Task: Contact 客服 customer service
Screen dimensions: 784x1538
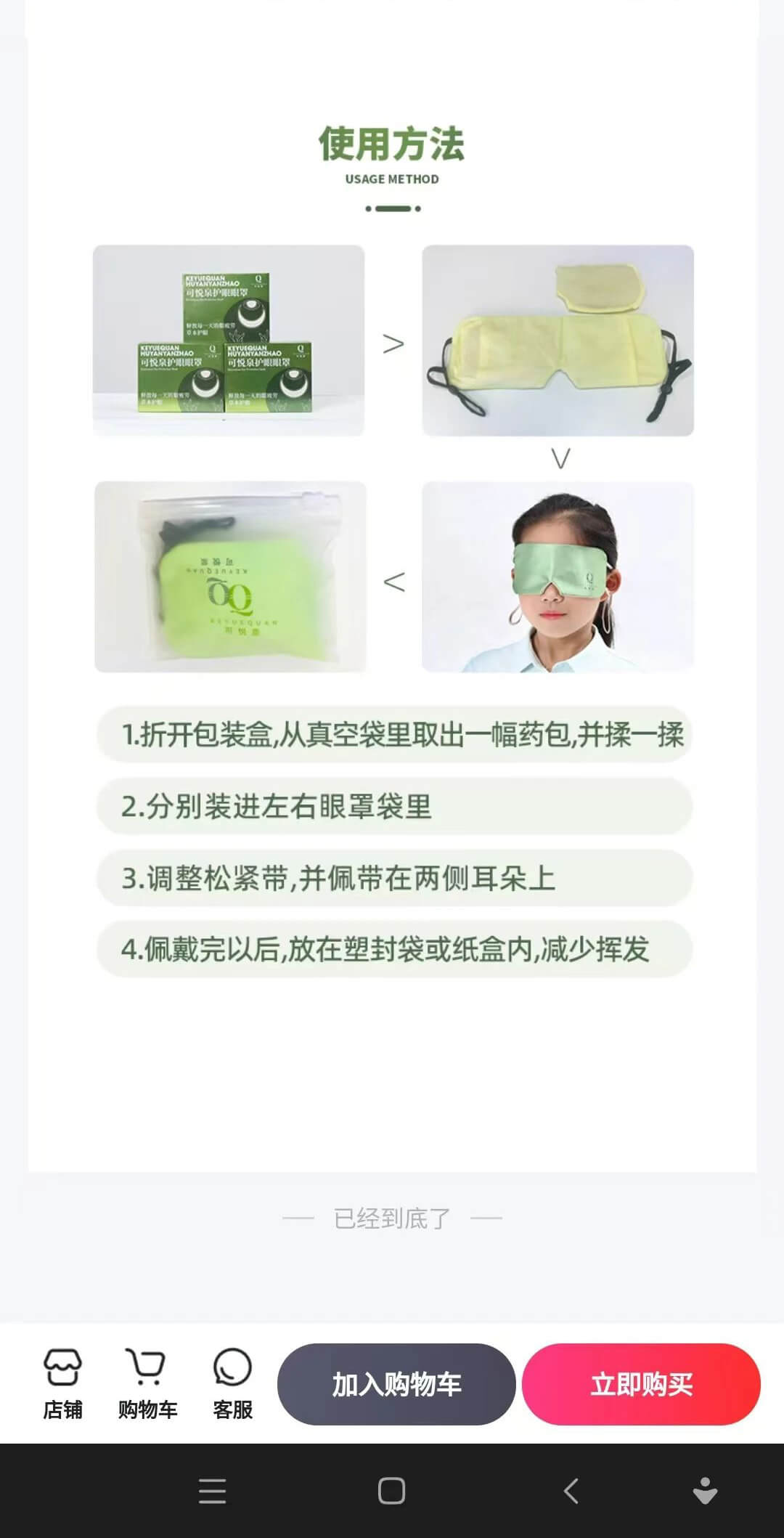Action: (232, 1383)
